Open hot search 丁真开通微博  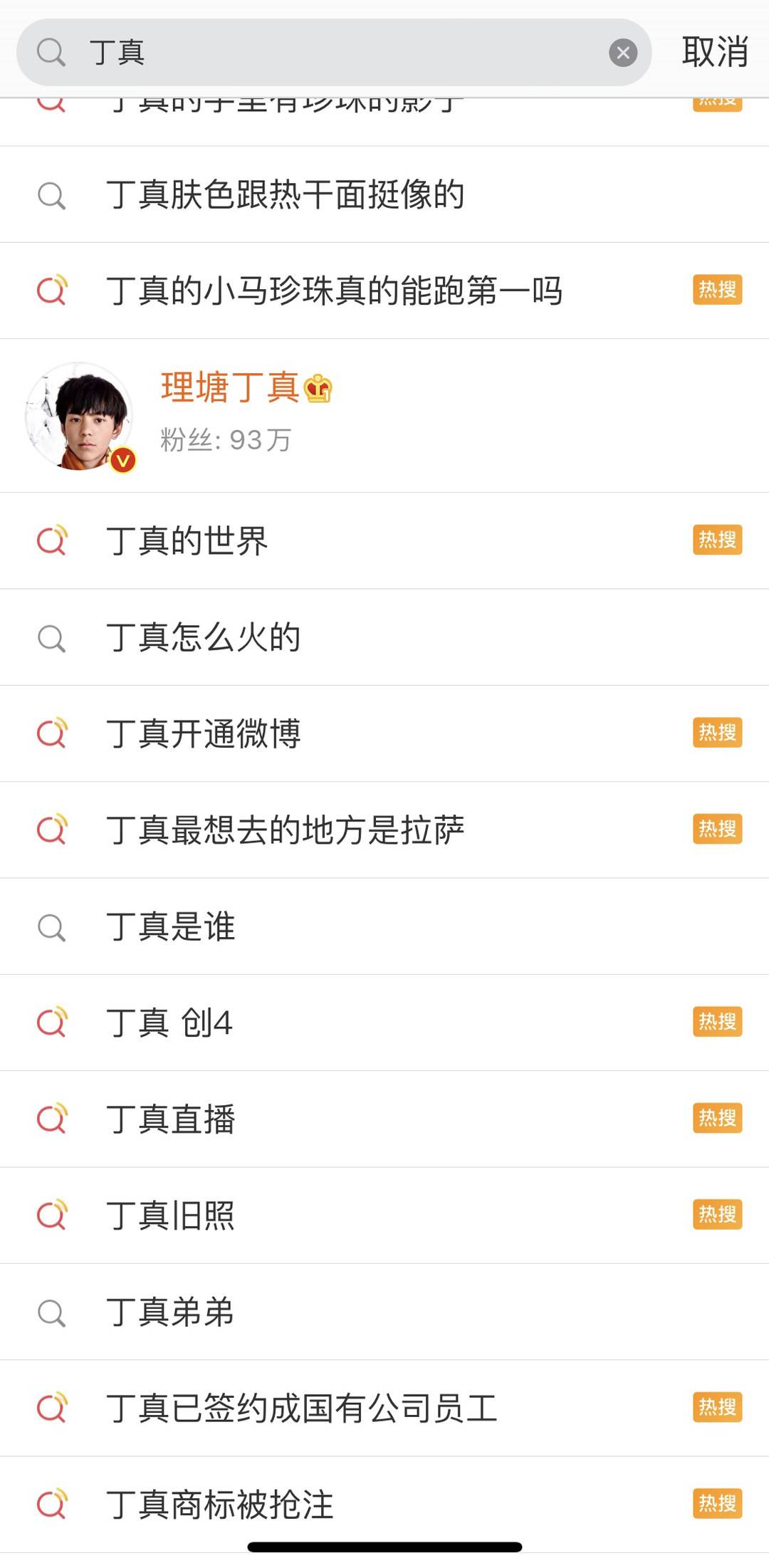tap(203, 733)
